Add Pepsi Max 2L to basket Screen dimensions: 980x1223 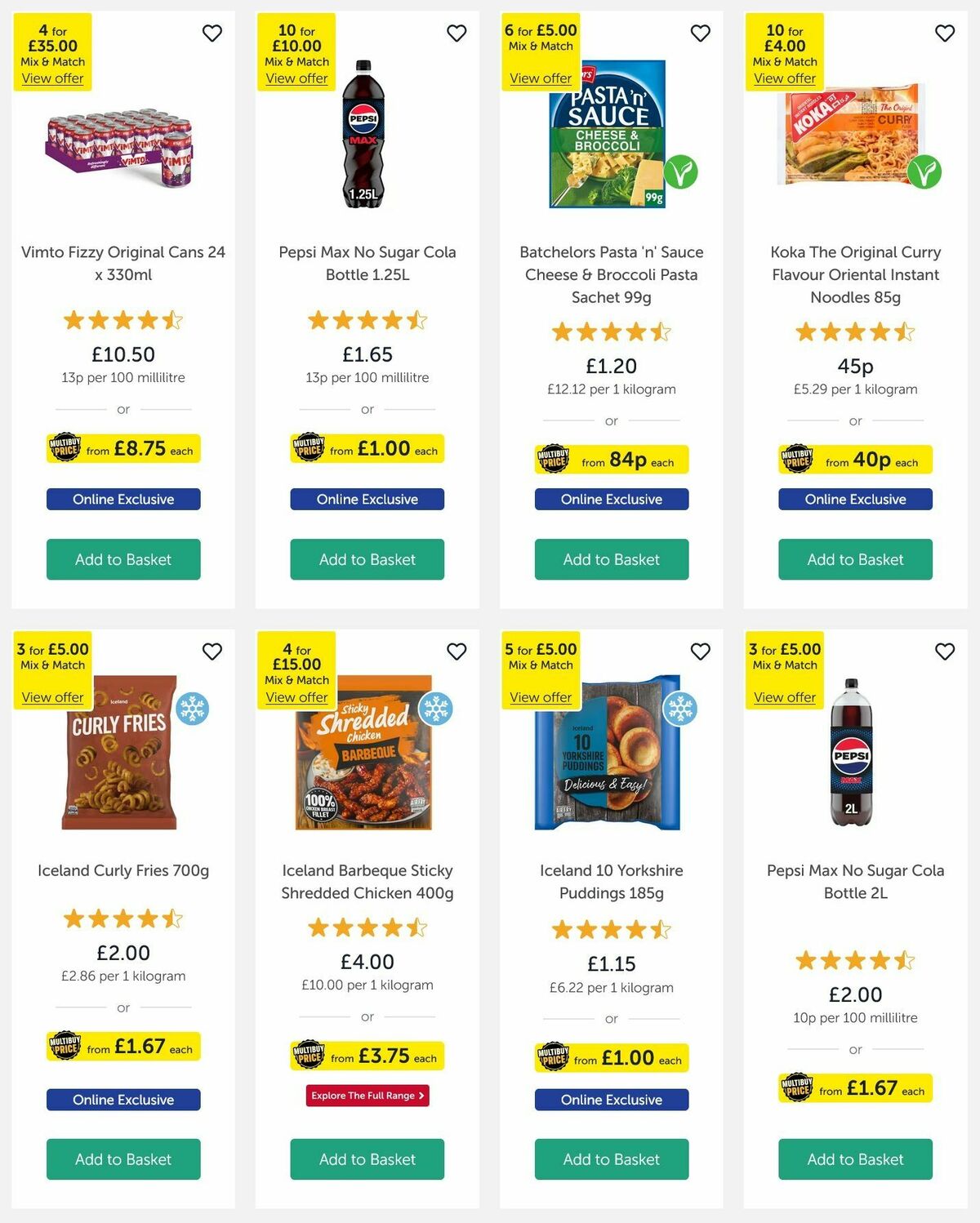point(854,1159)
